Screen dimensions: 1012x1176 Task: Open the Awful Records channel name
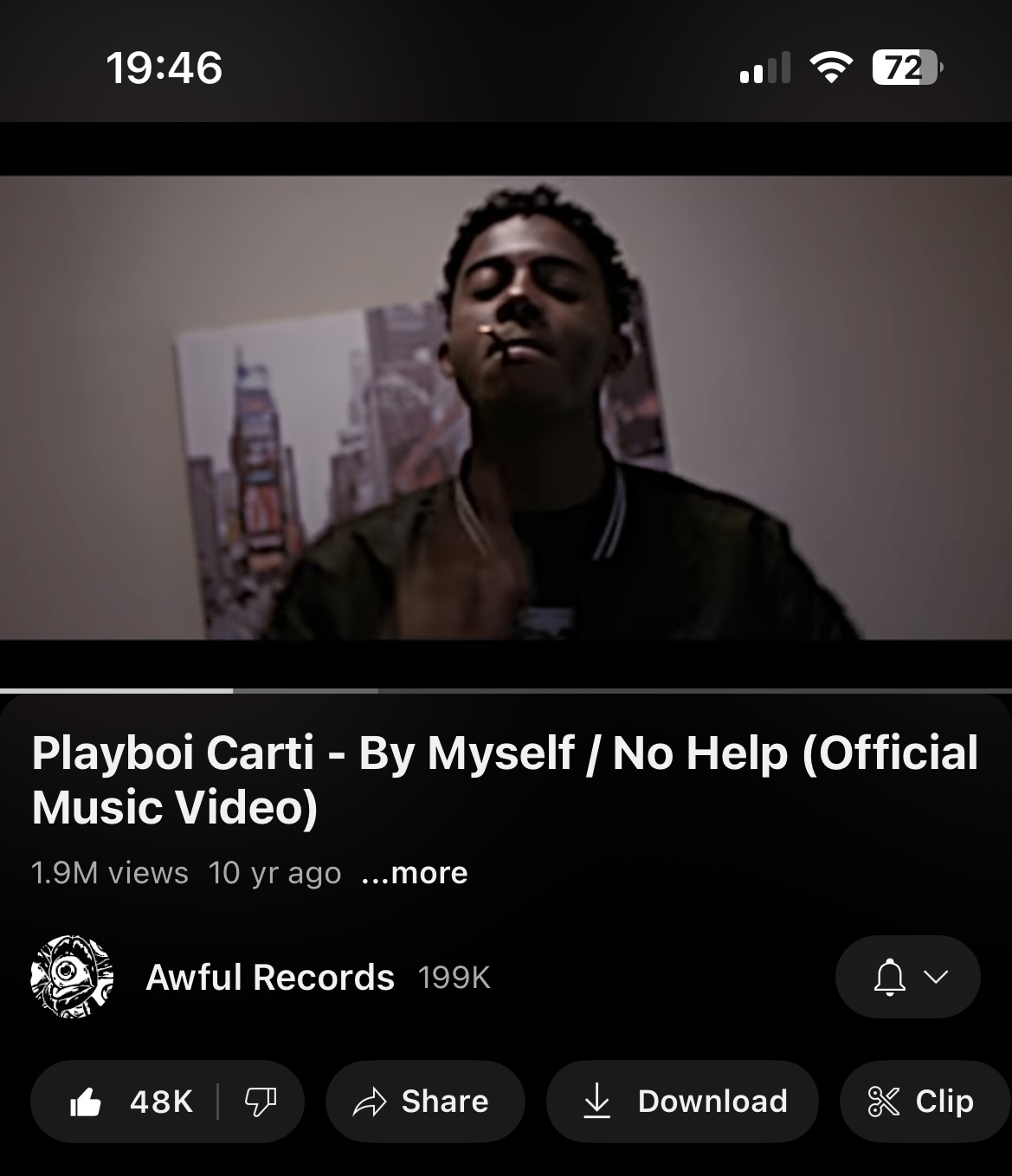click(x=269, y=978)
